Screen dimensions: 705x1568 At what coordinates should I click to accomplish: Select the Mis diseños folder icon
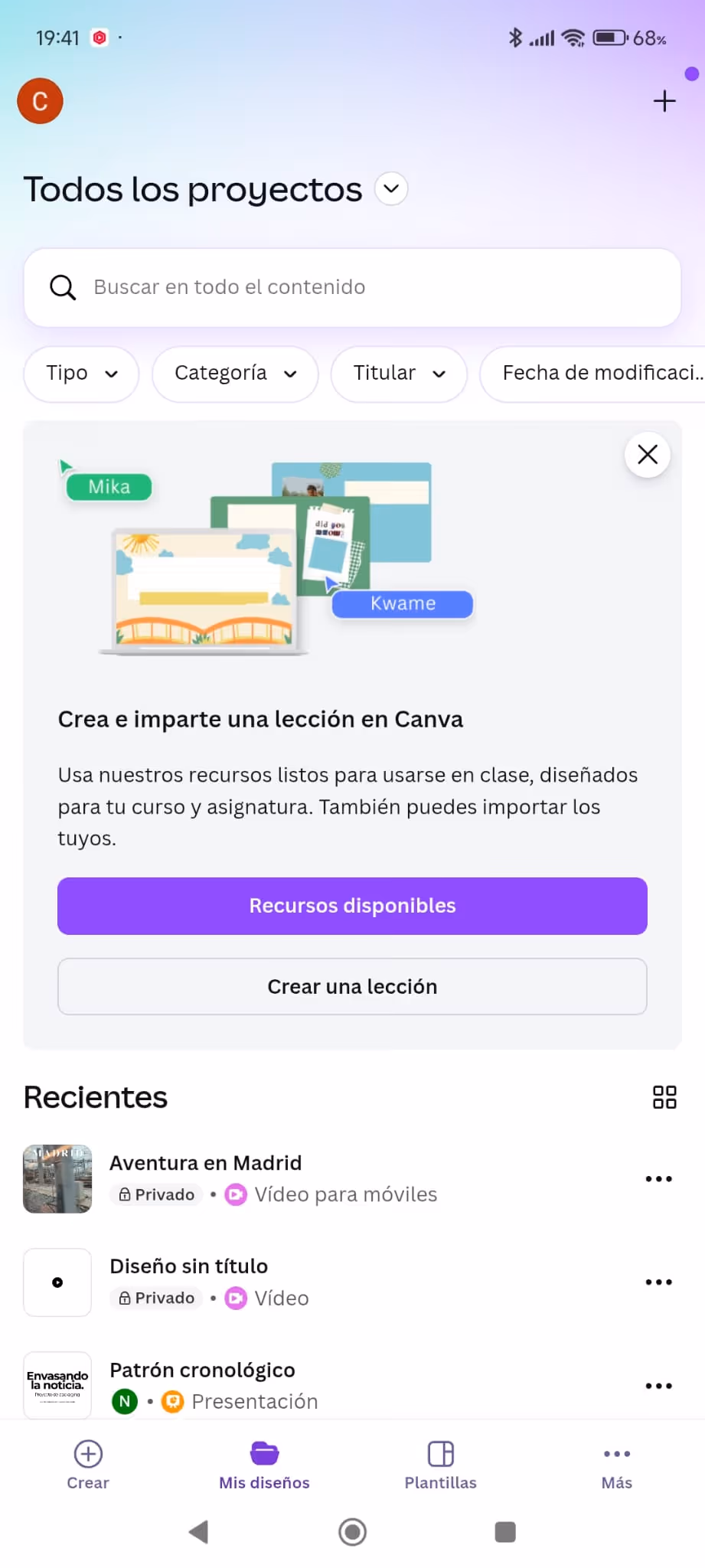click(x=263, y=1452)
